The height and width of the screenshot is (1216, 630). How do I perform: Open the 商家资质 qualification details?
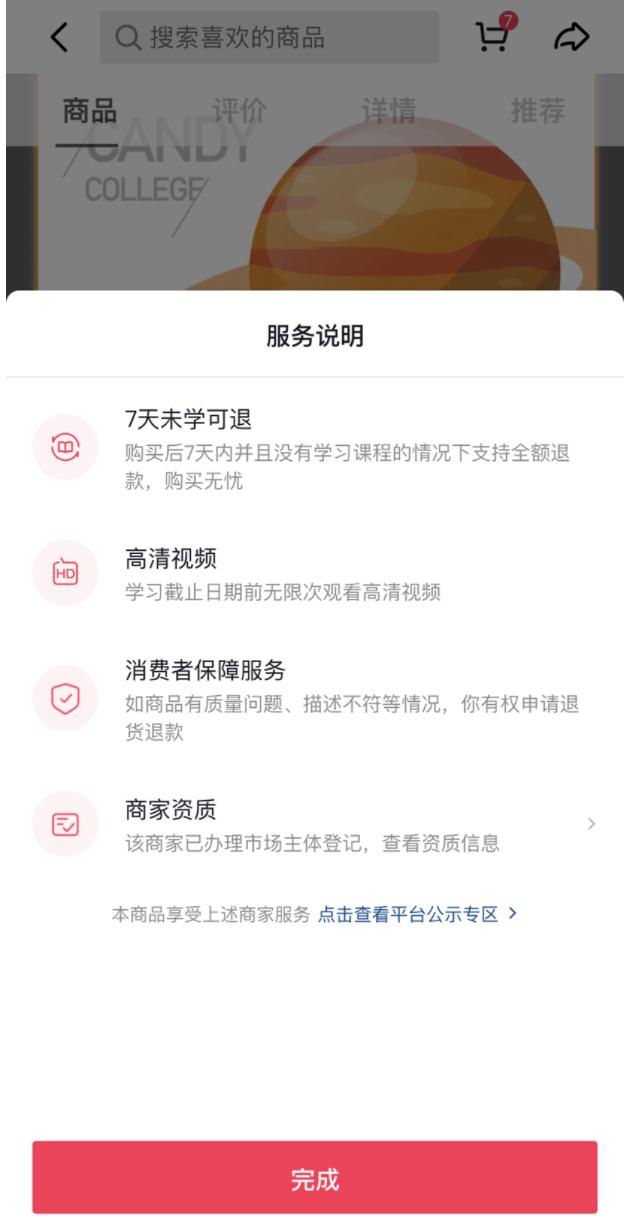[315, 825]
